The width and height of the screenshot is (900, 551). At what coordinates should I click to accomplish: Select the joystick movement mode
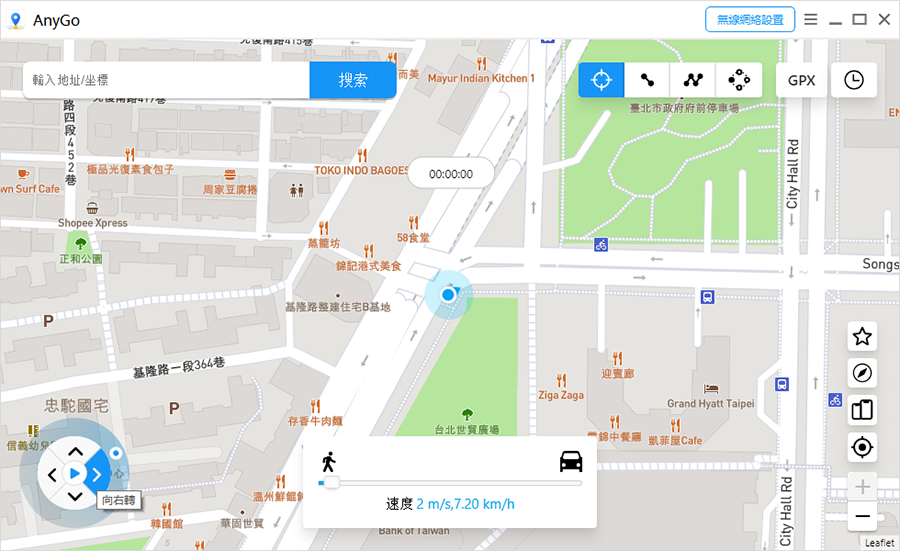pyautogui.click(x=739, y=80)
